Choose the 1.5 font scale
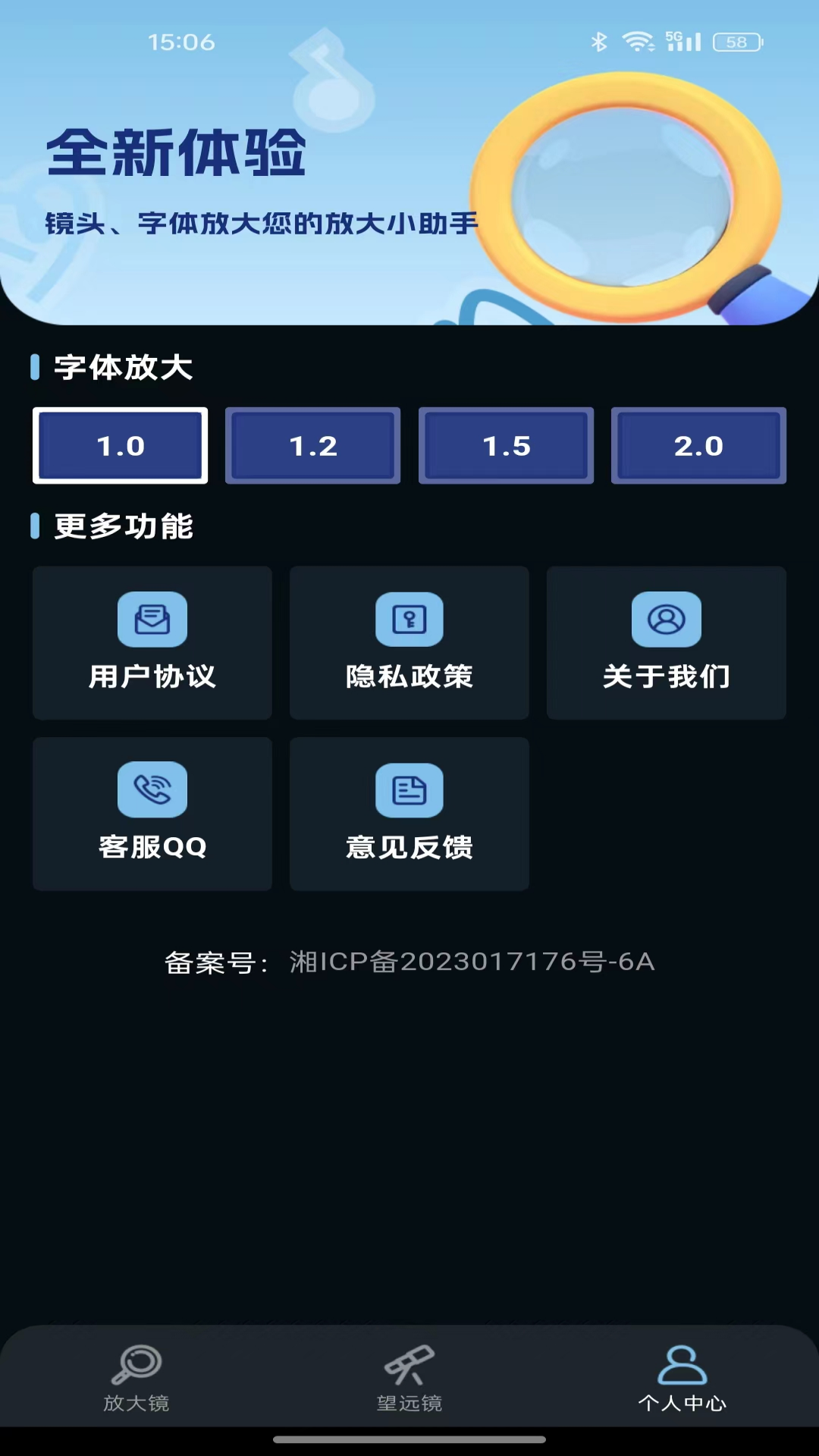The height and width of the screenshot is (1456, 819). click(x=506, y=445)
